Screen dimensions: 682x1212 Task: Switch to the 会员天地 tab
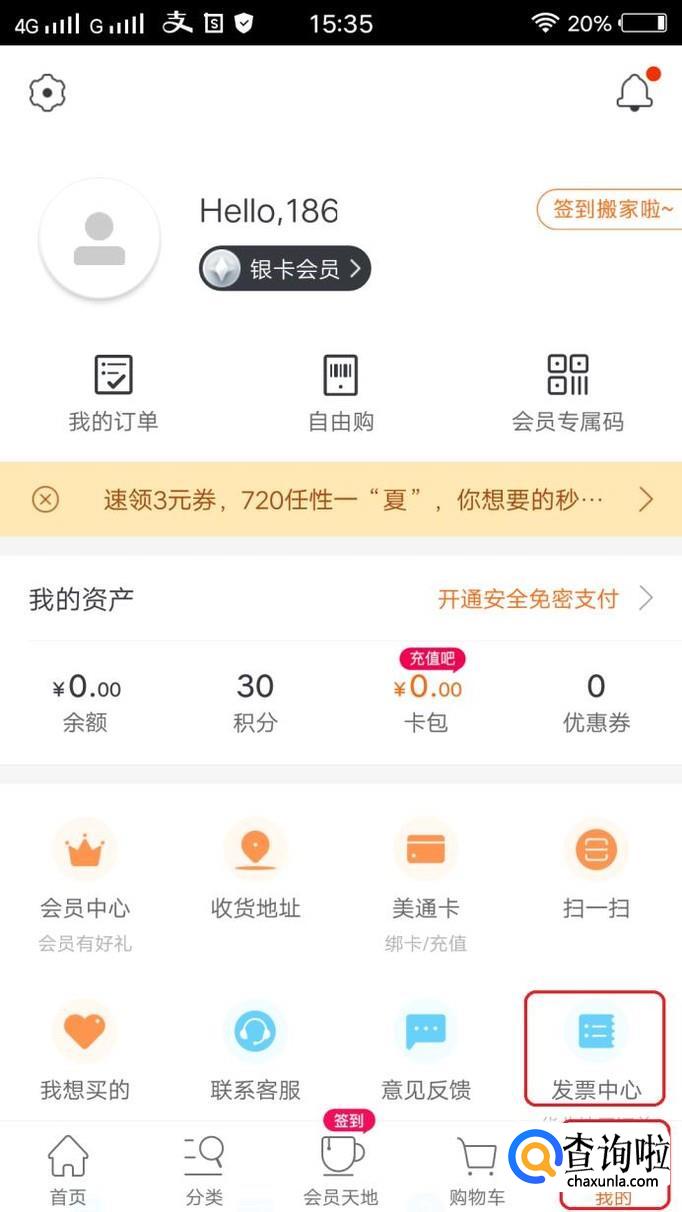[342, 1170]
